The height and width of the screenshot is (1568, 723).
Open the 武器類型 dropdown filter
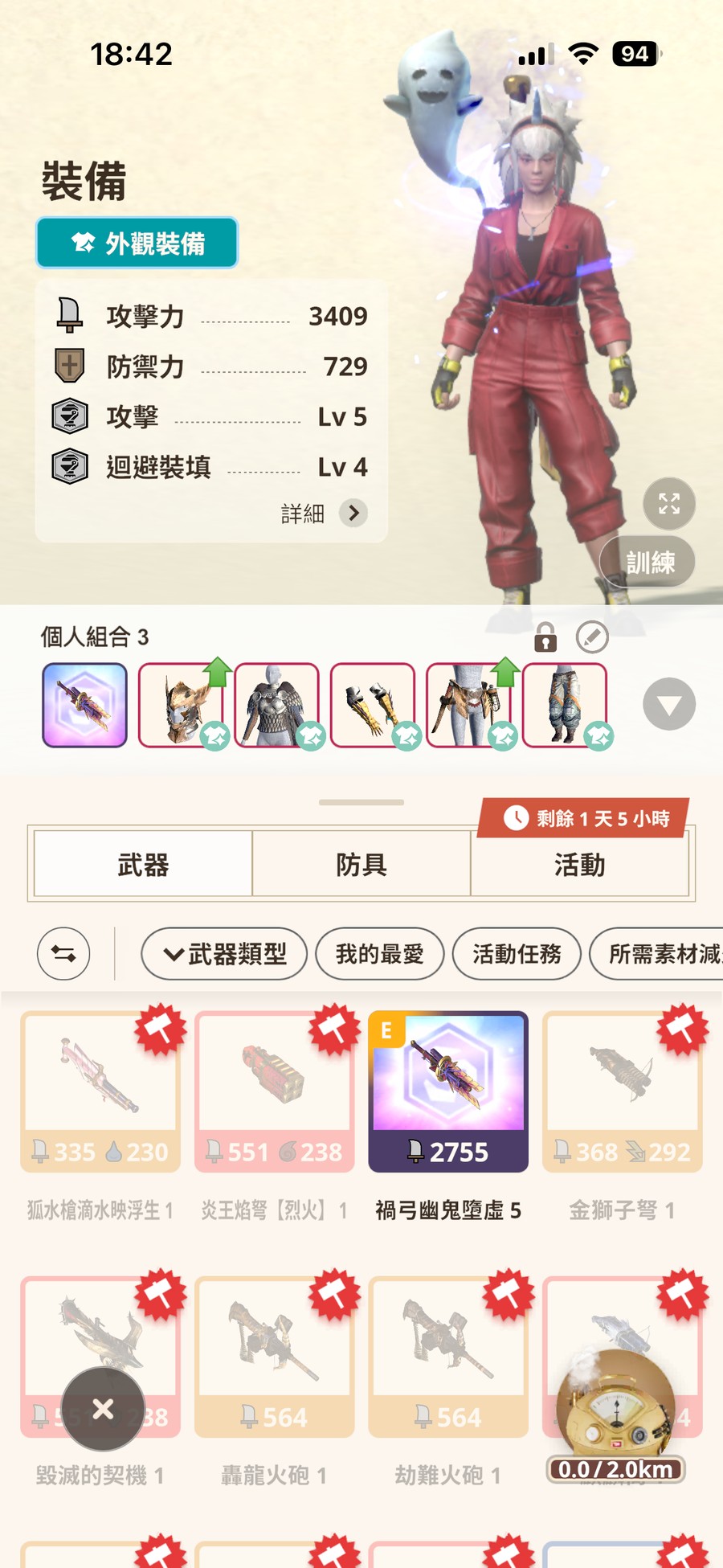tap(224, 954)
